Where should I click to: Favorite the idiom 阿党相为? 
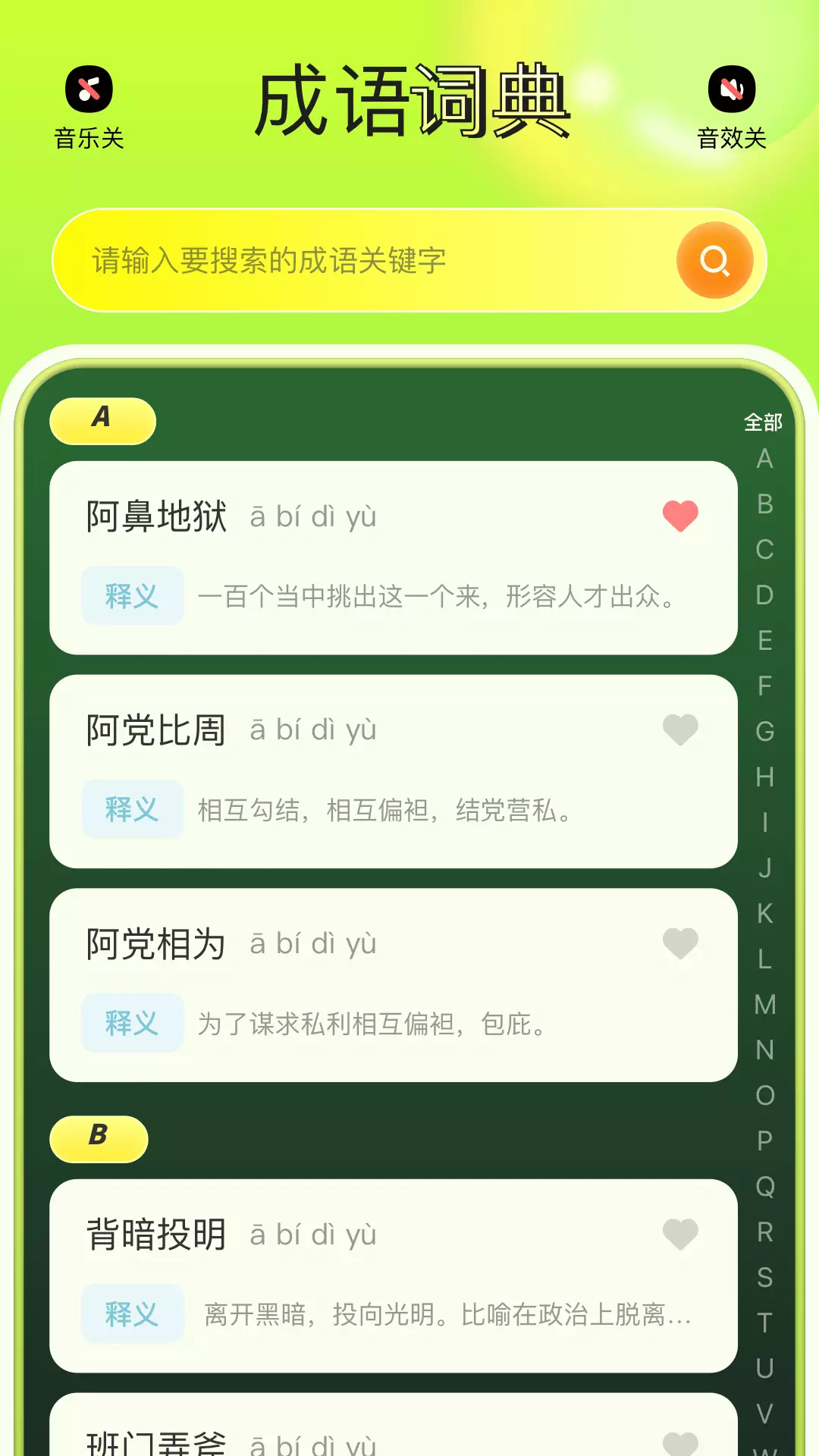tap(680, 944)
